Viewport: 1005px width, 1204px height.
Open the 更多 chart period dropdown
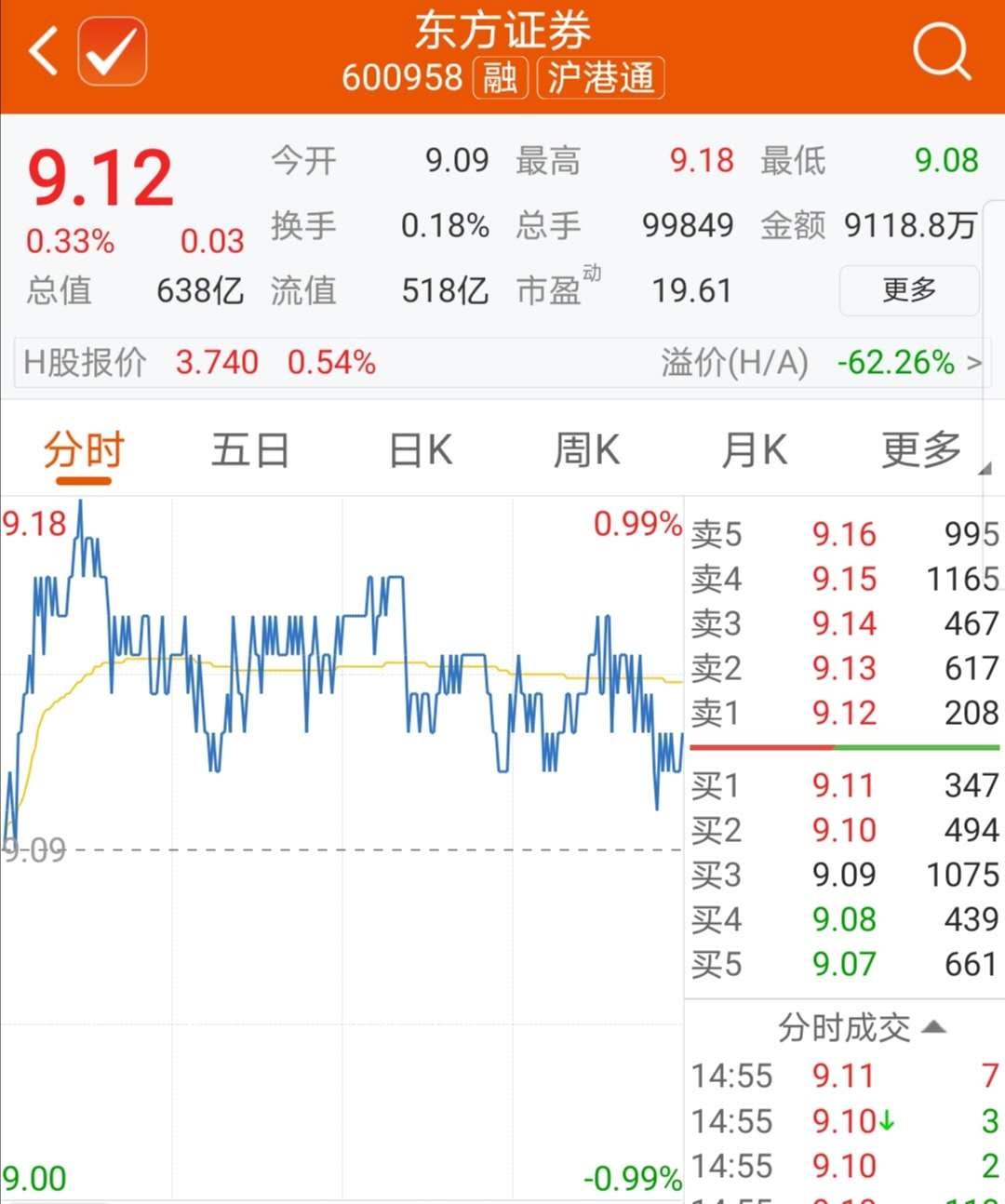[x=923, y=451]
